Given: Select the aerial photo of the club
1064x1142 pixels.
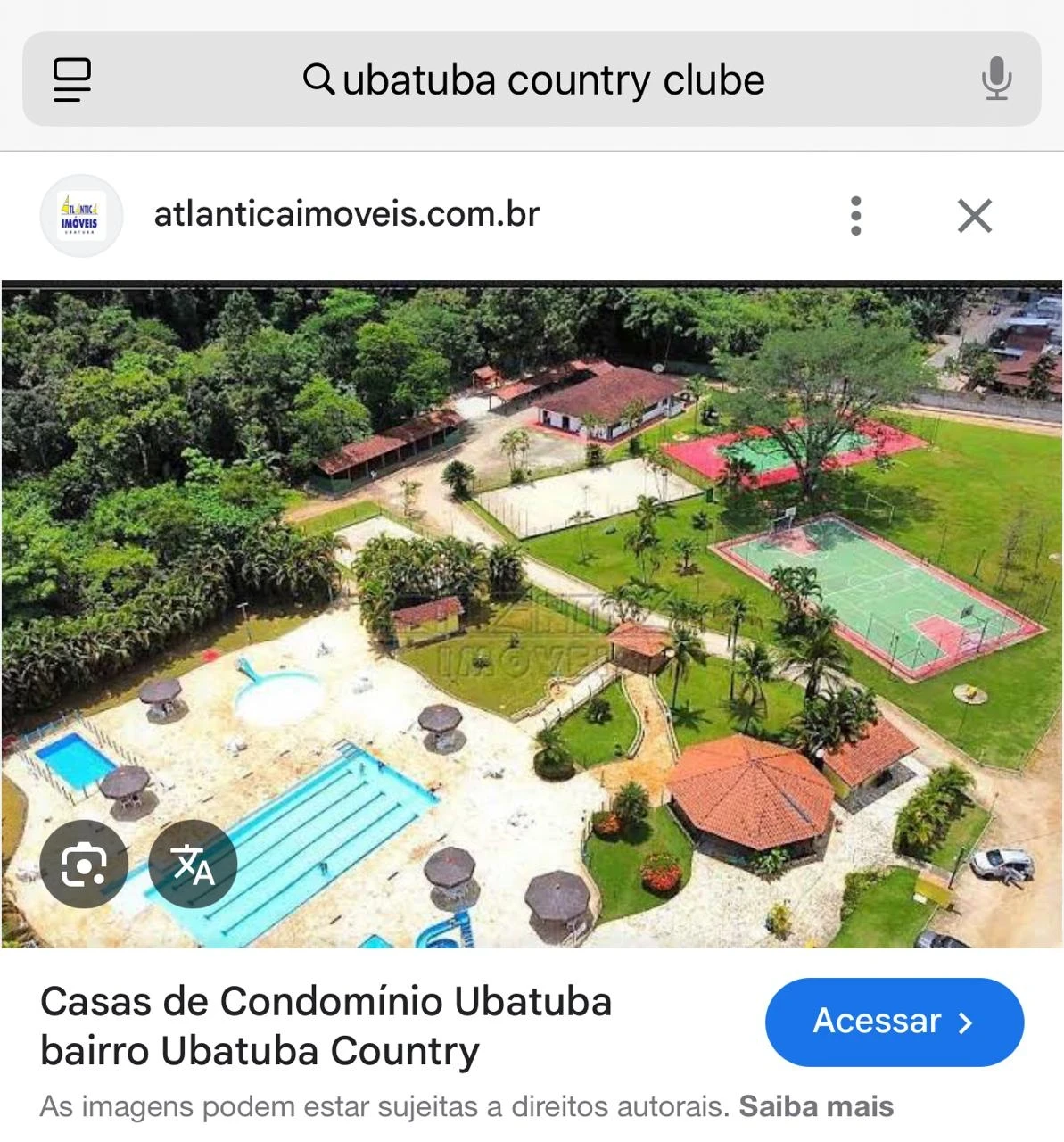Looking at the screenshot, I should point(532,616).
